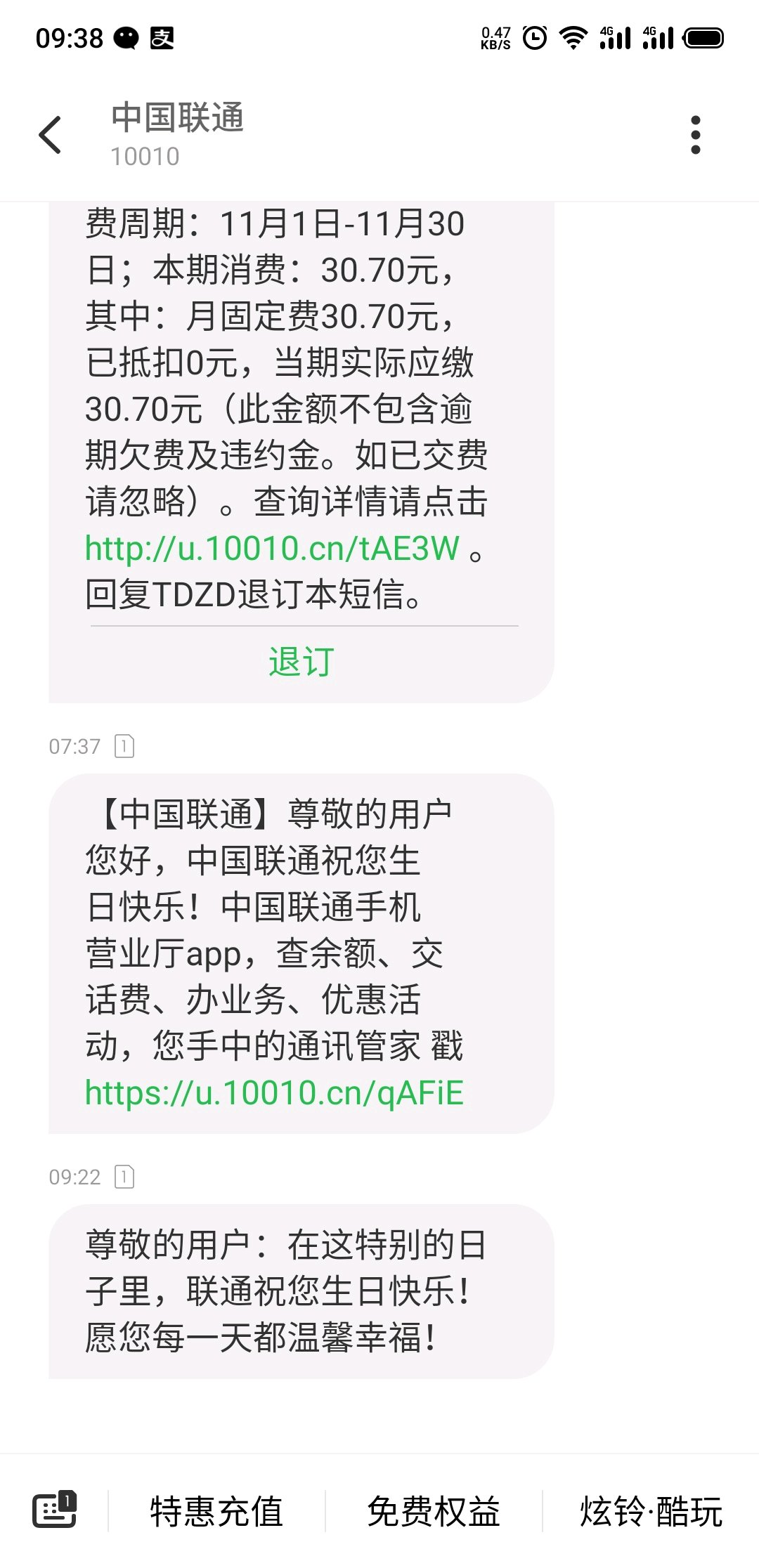Open the http://u.10010.cn/tAE3W billing link
This screenshot has height=1568, width=759.
pos(272,549)
